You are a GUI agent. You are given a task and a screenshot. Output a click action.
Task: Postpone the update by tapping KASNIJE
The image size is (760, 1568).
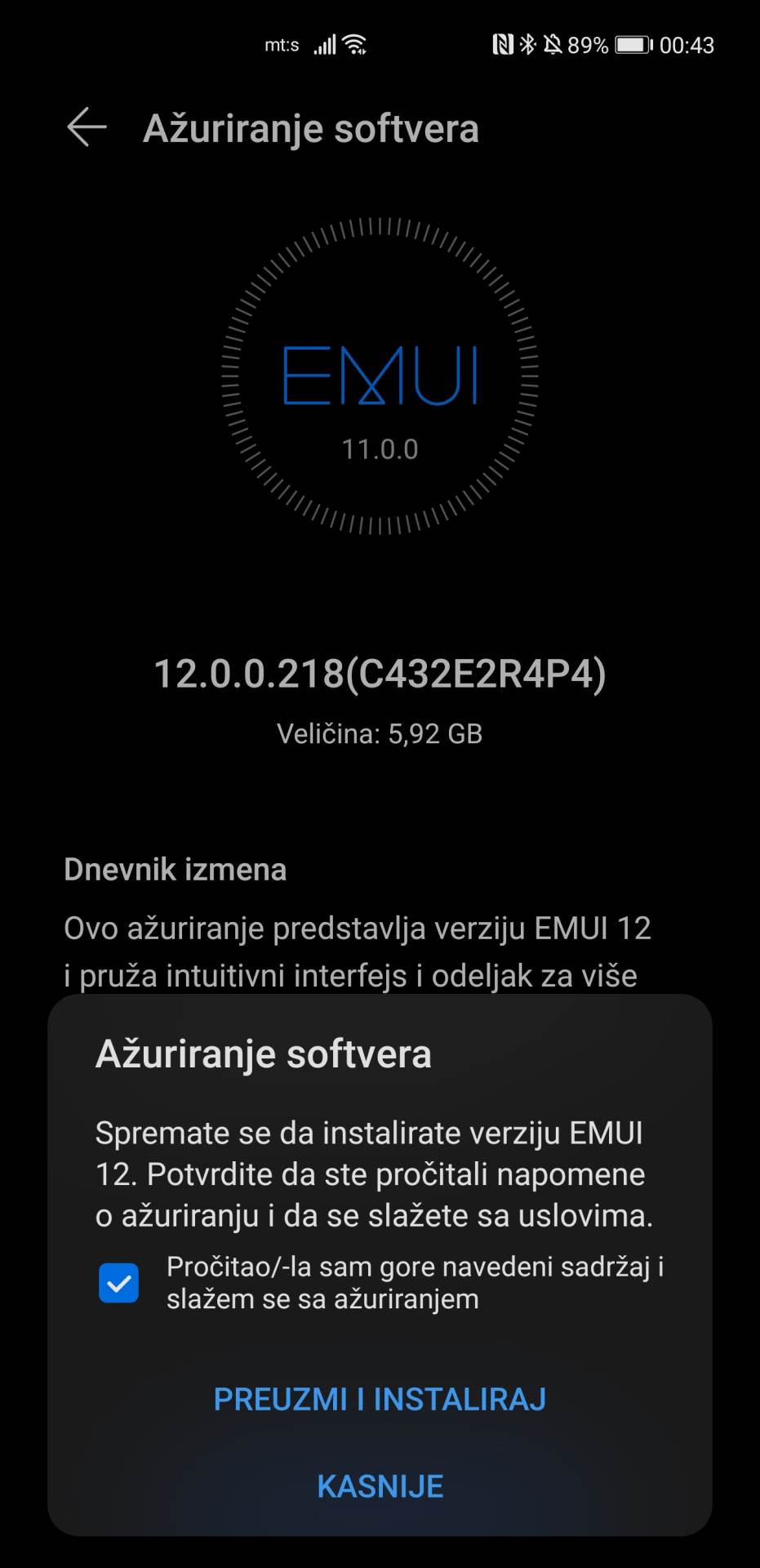[380, 1486]
